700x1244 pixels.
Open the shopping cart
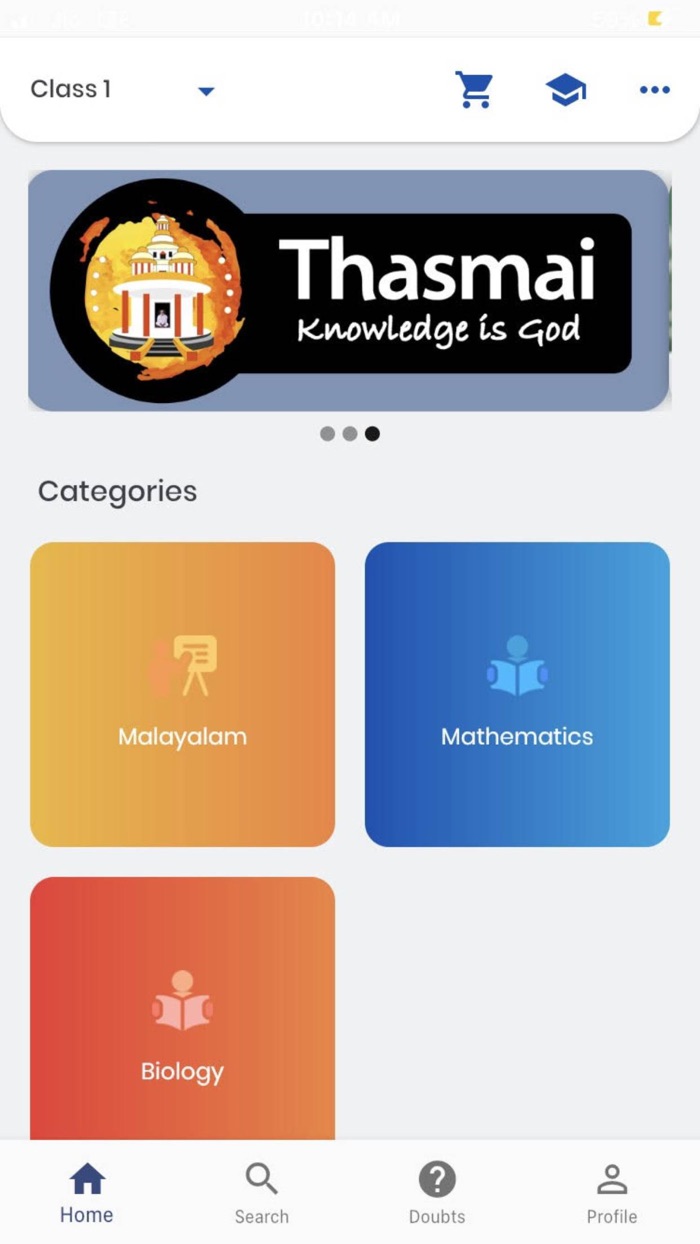[x=474, y=90]
